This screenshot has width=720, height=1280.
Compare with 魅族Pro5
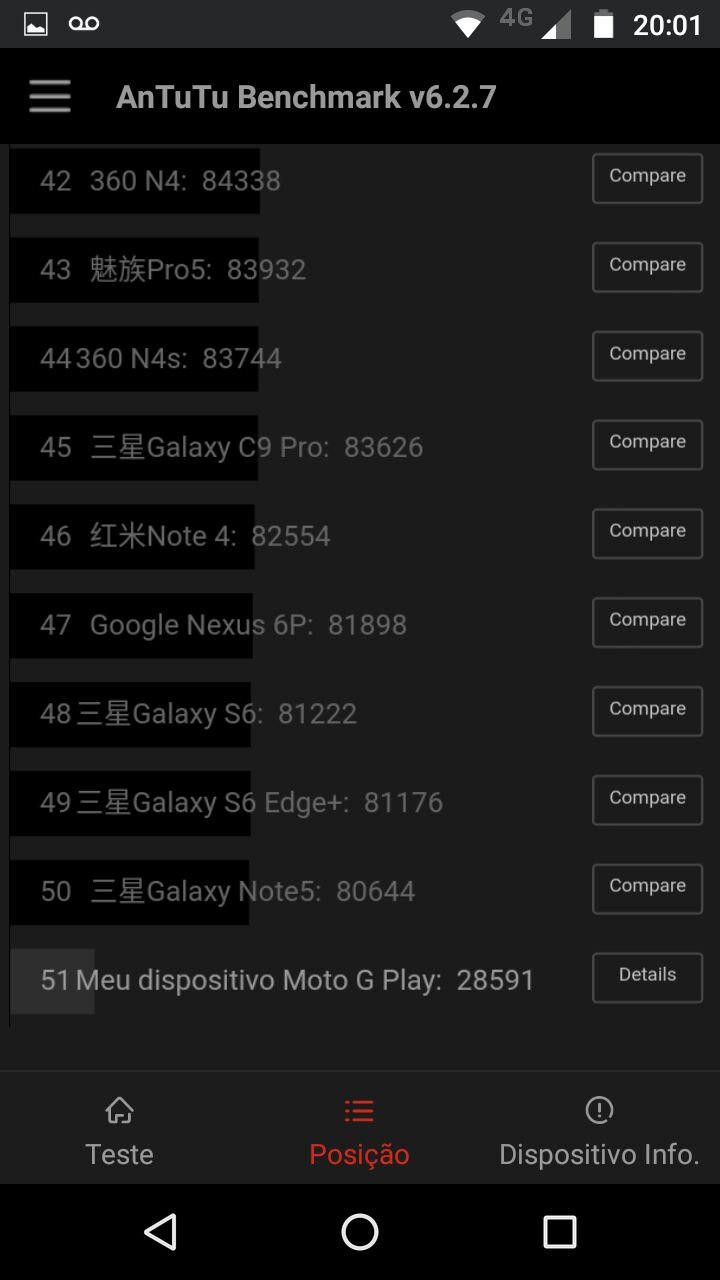(x=647, y=267)
